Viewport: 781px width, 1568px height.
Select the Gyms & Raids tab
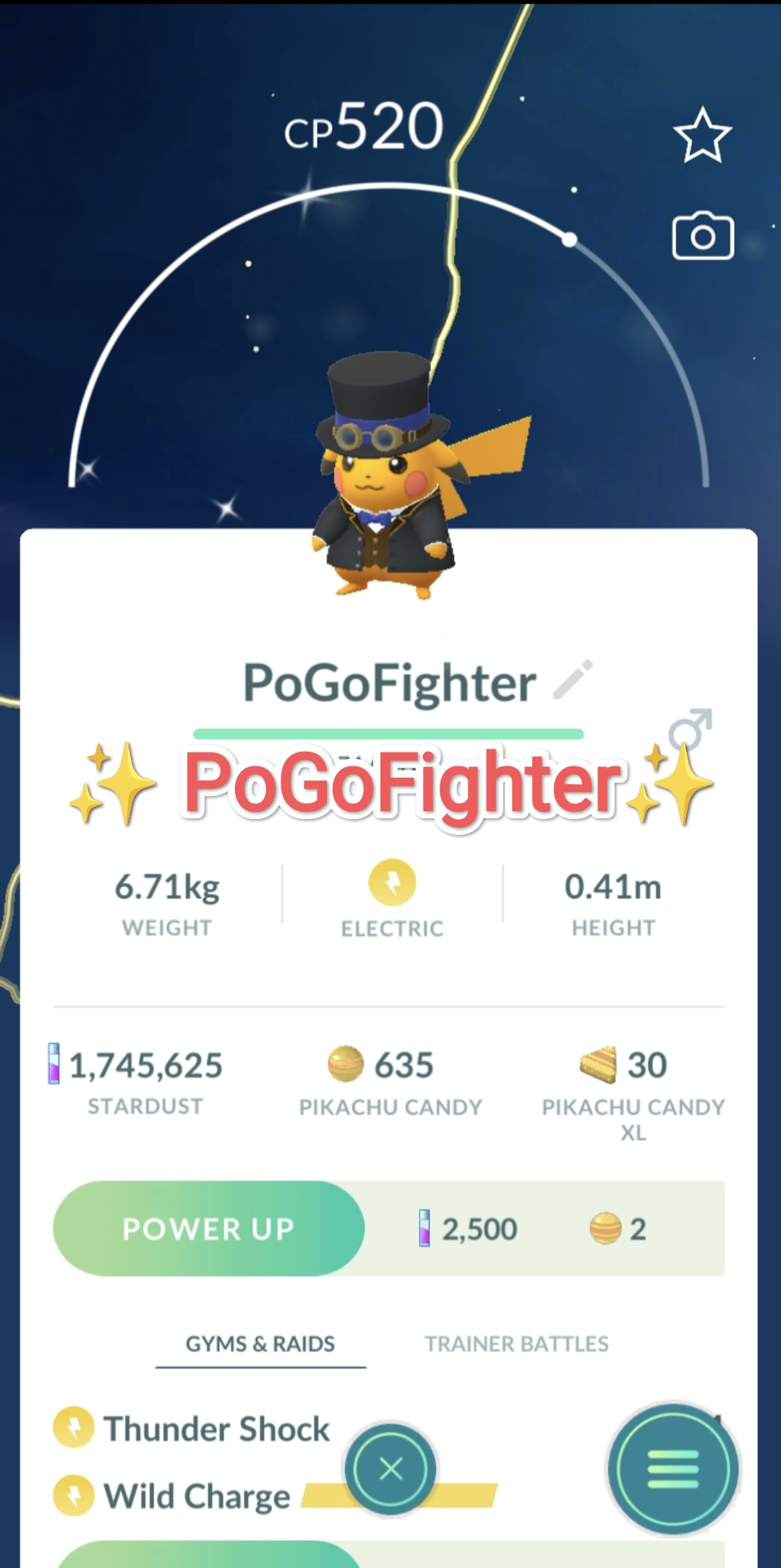260,1344
